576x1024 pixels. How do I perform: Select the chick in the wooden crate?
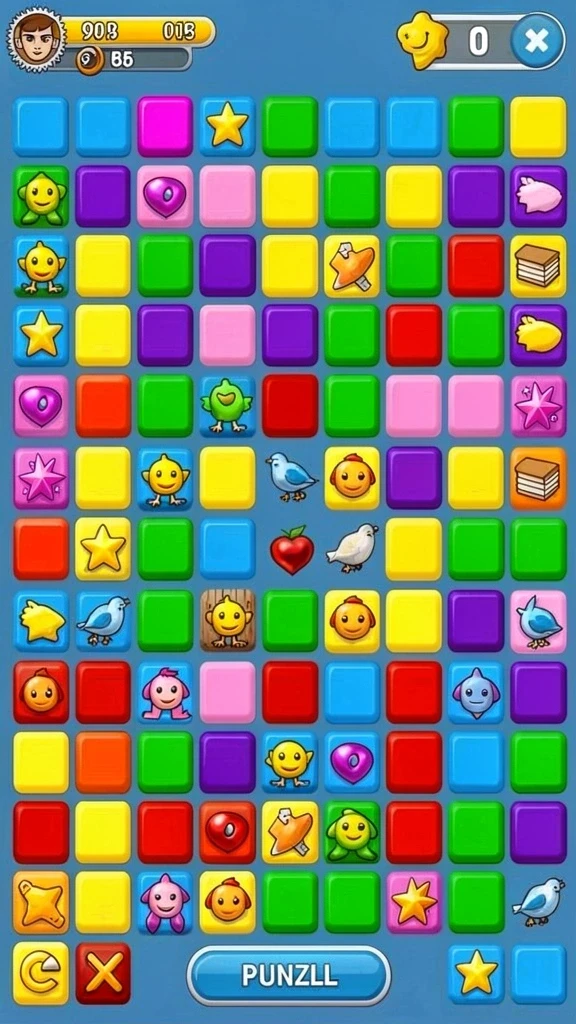tap(227, 620)
